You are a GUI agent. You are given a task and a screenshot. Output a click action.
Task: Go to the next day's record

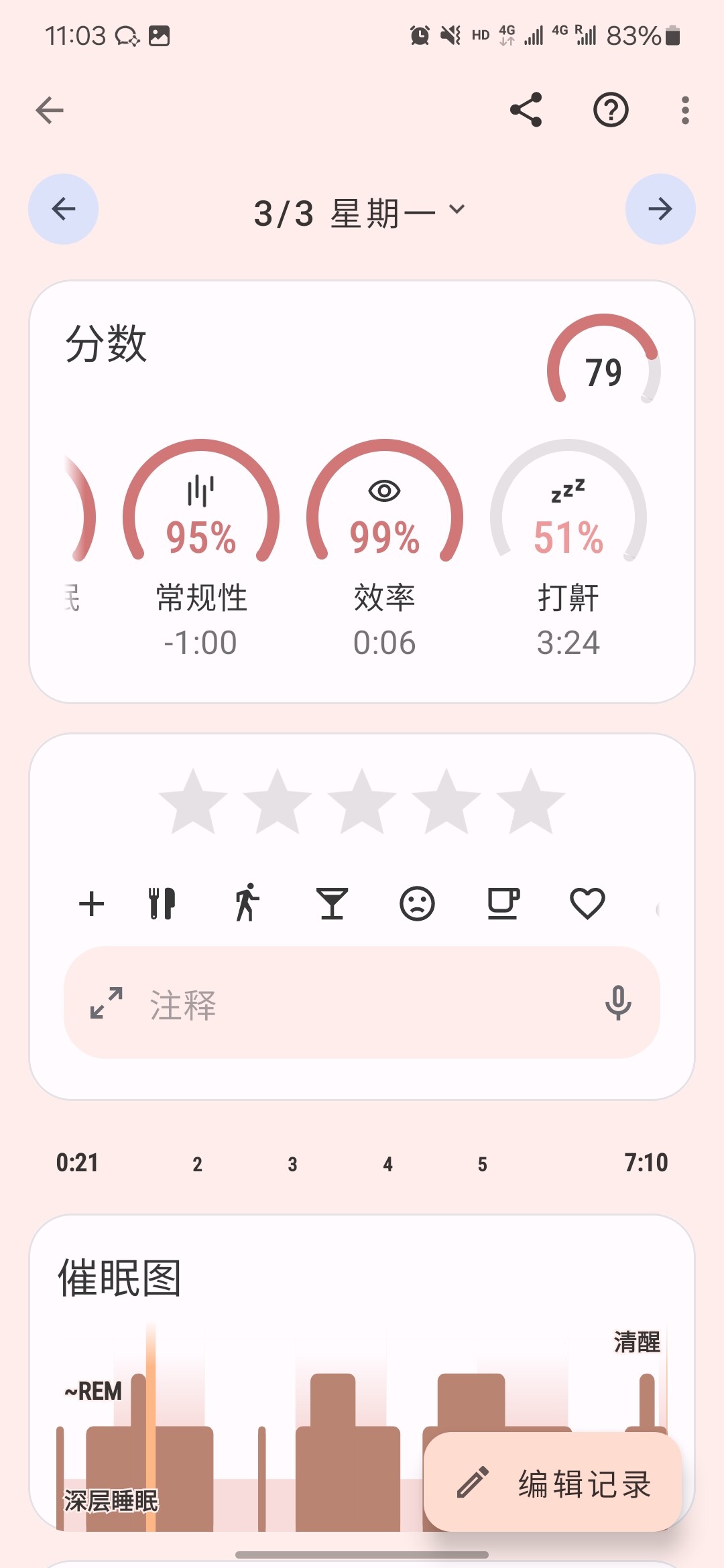(x=660, y=209)
